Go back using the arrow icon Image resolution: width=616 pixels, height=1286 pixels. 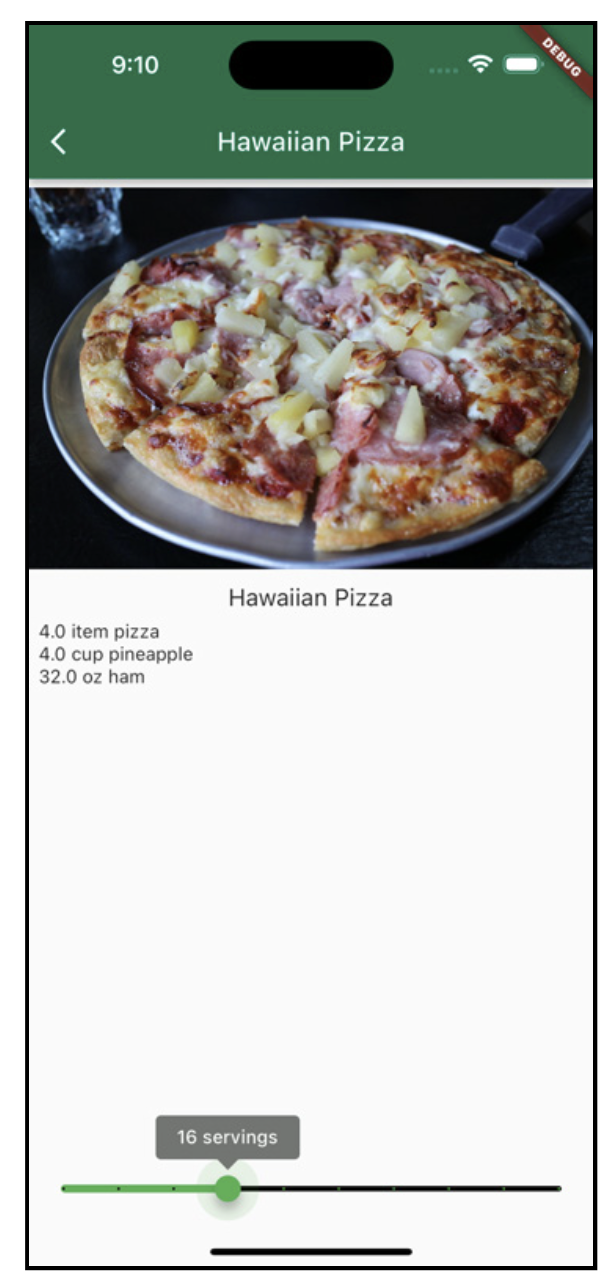pyautogui.click(x=59, y=142)
